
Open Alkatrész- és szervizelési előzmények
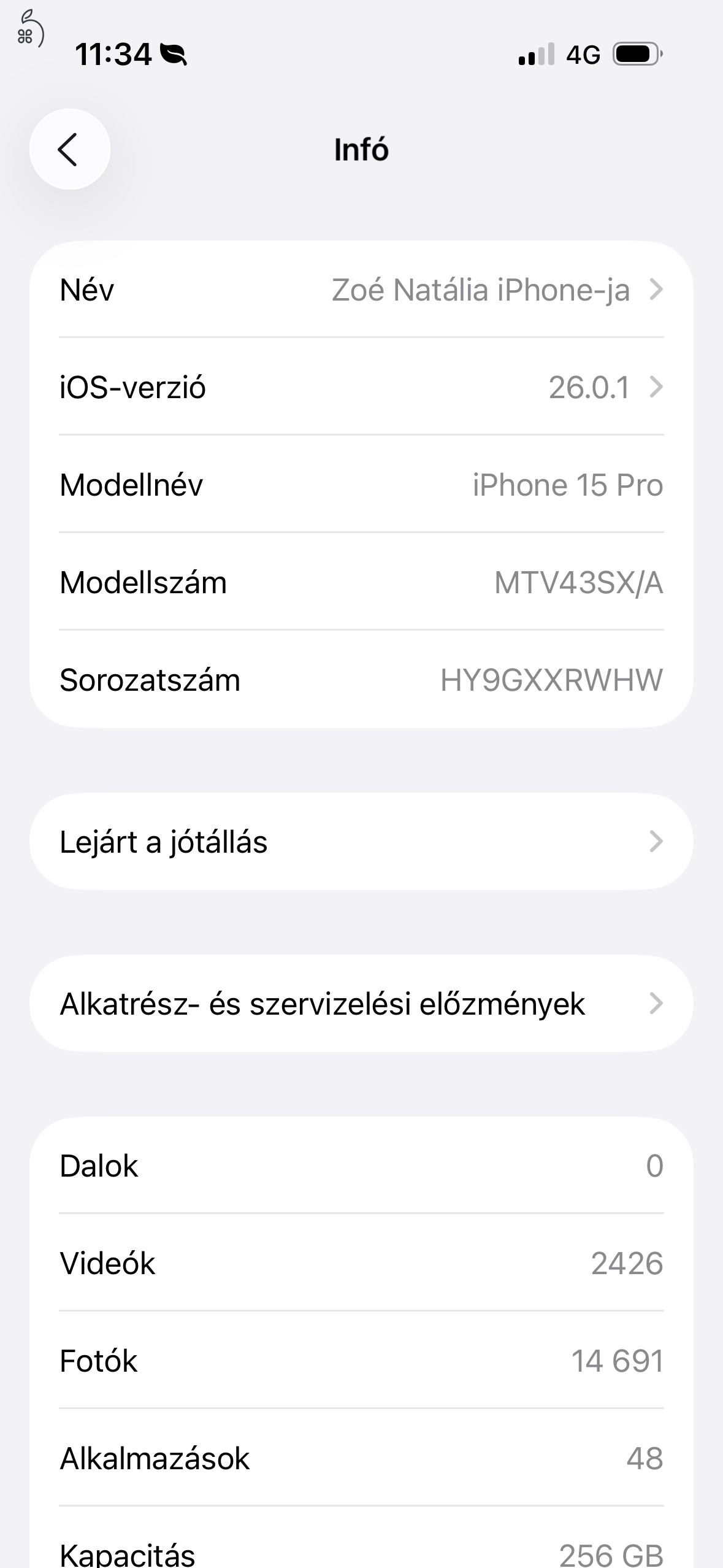361,1004
